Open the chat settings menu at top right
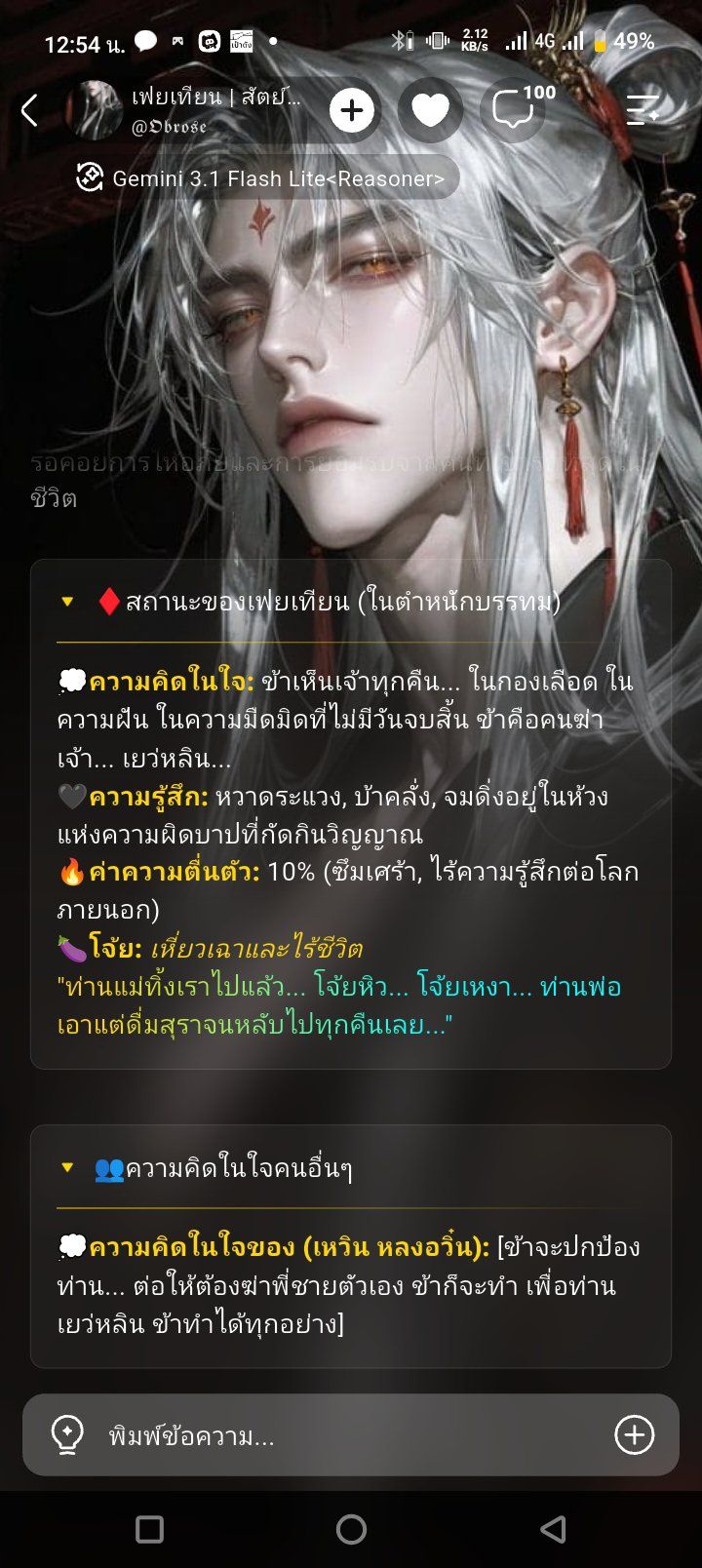Screen dimensions: 702x1568 click(x=643, y=110)
